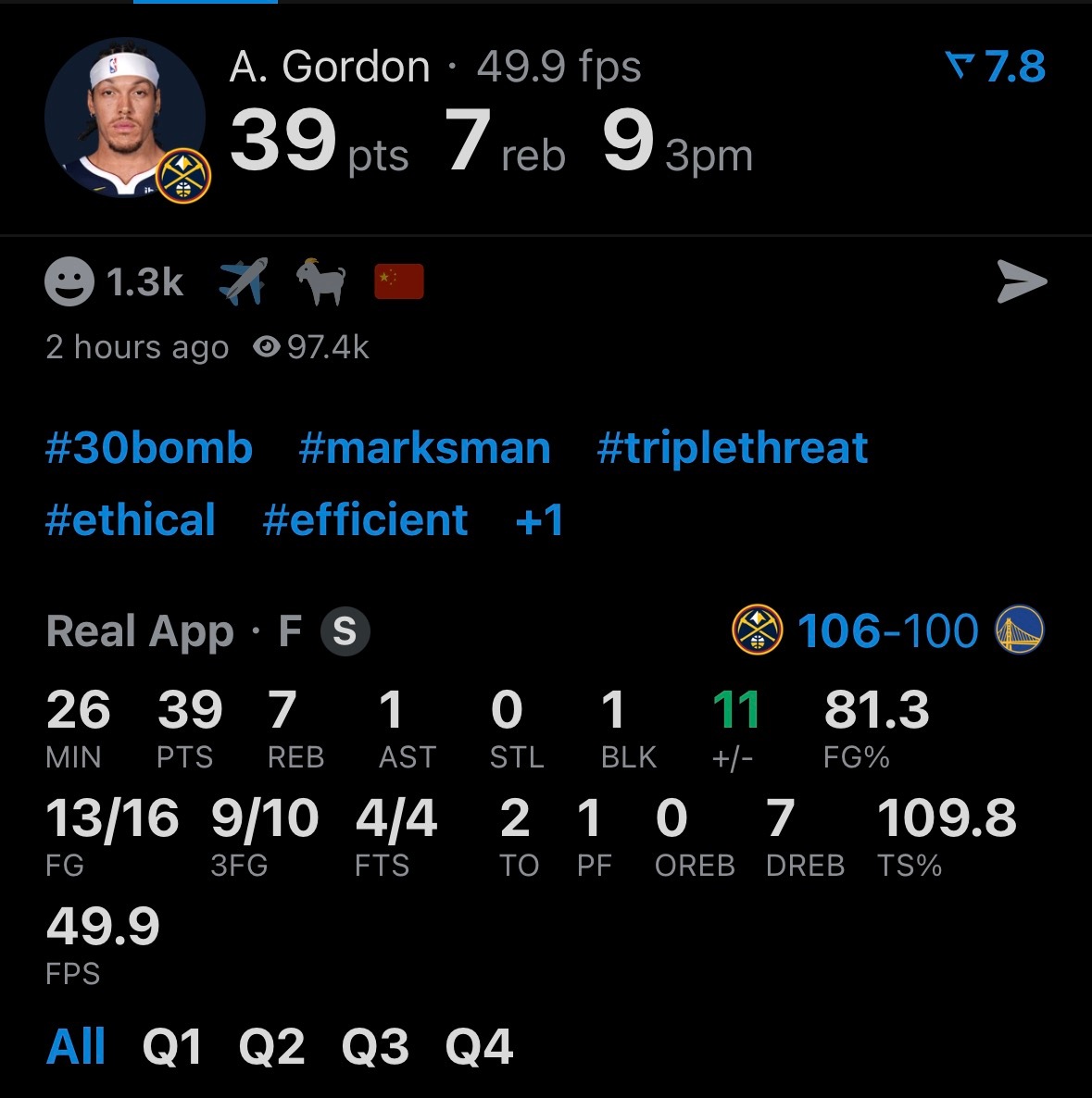The width and height of the screenshot is (1092, 1098).
Task: Show Q2 stats
Action: tap(271, 1047)
